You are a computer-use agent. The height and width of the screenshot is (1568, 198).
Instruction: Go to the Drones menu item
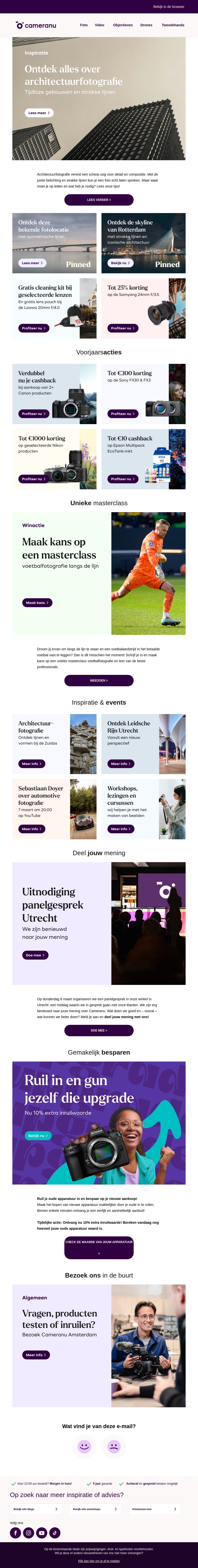point(146,25)
